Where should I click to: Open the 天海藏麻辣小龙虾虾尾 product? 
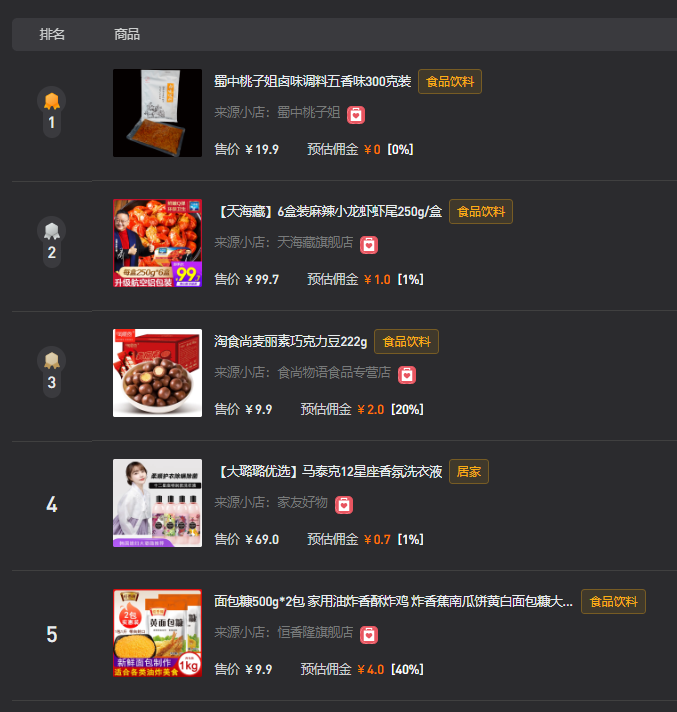tap(328, 211)
